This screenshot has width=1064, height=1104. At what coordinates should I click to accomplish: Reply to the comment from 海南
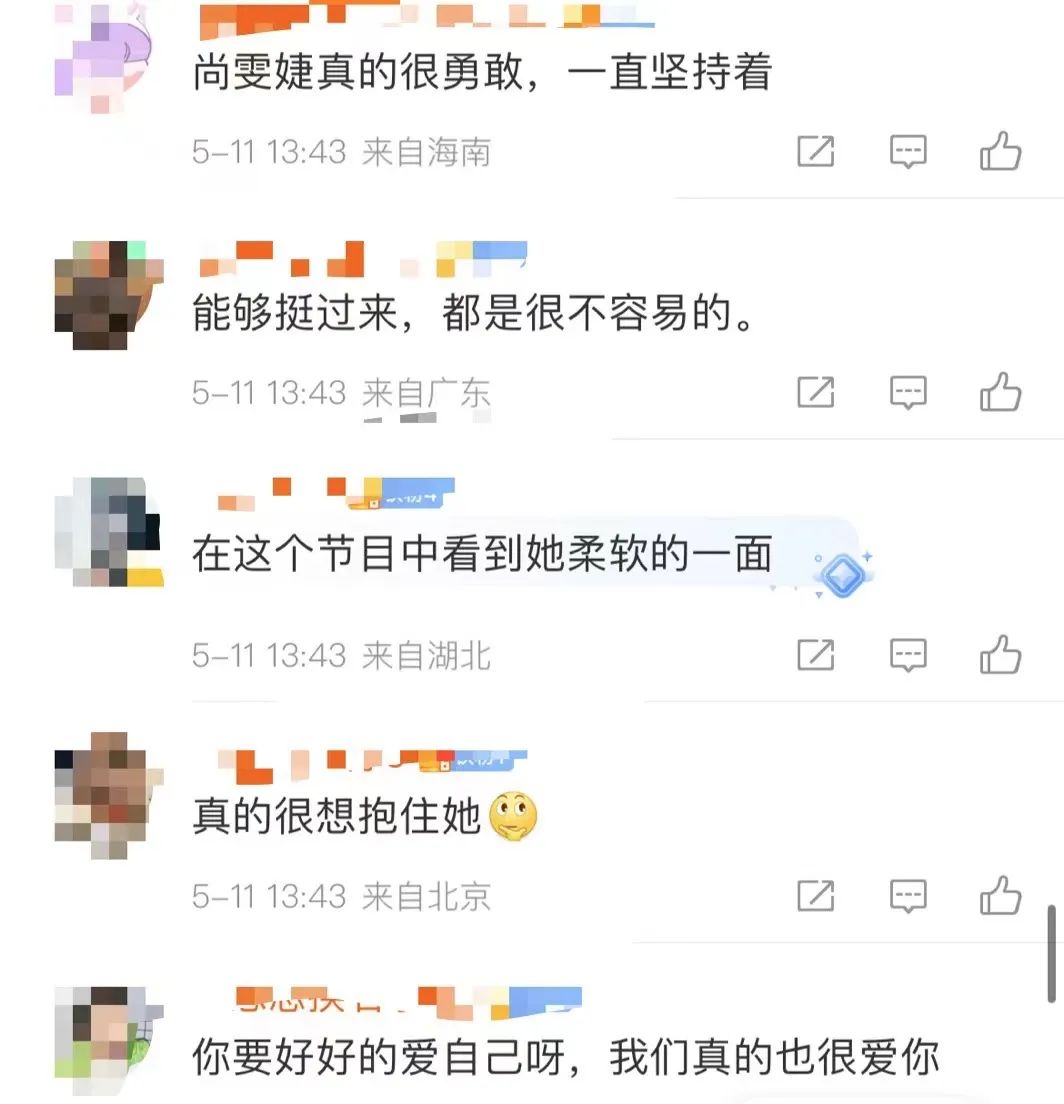pos(908,152)
